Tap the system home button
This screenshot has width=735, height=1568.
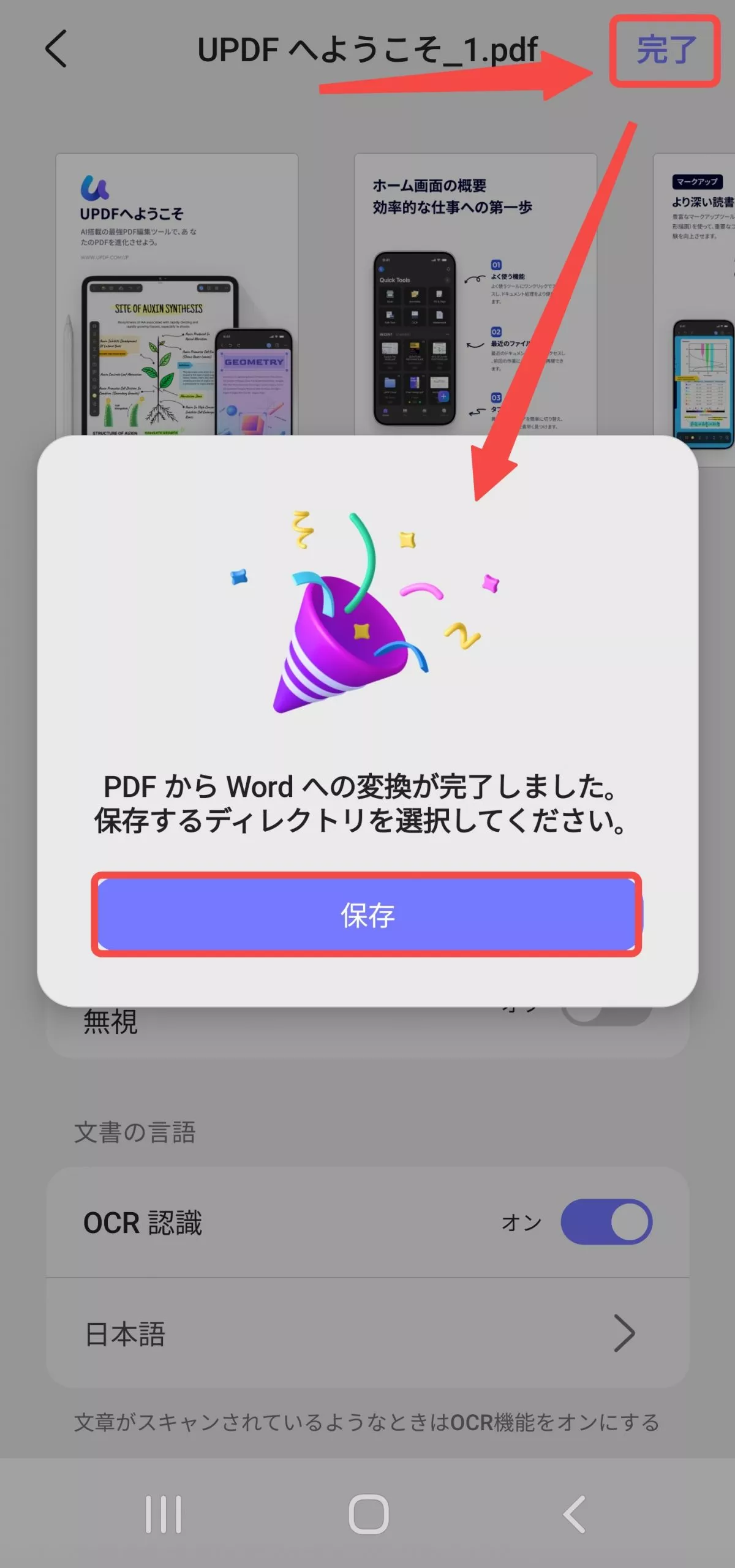tap(368, 1514)
